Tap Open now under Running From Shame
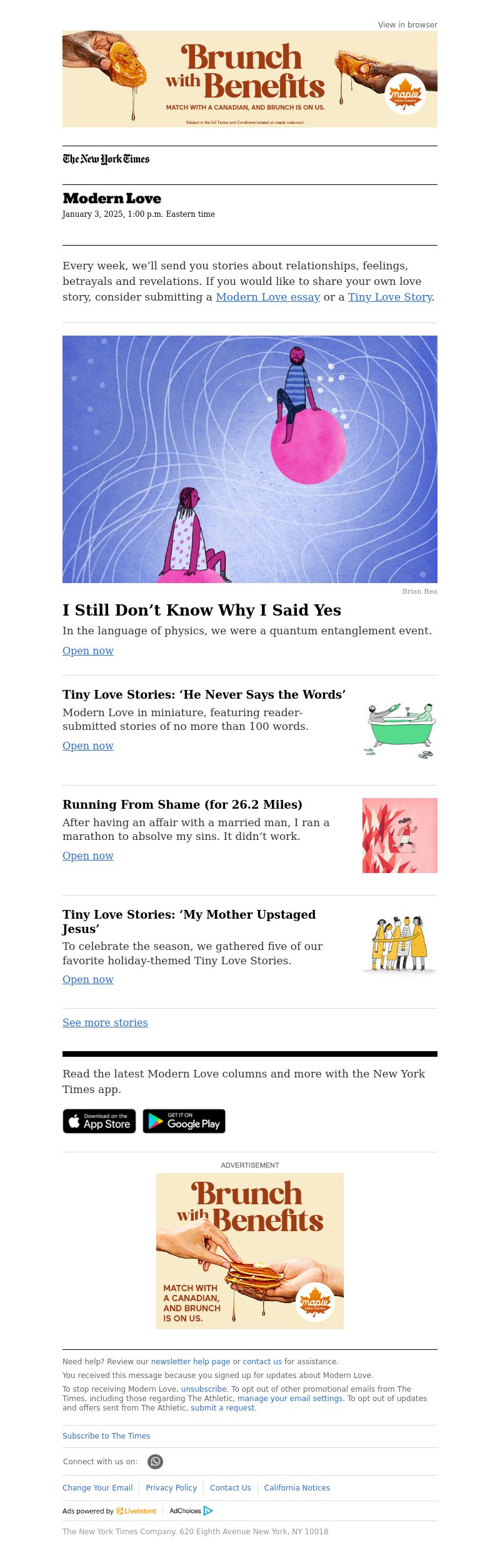The height and width of the screenshot is (1568, 500). 88,856
